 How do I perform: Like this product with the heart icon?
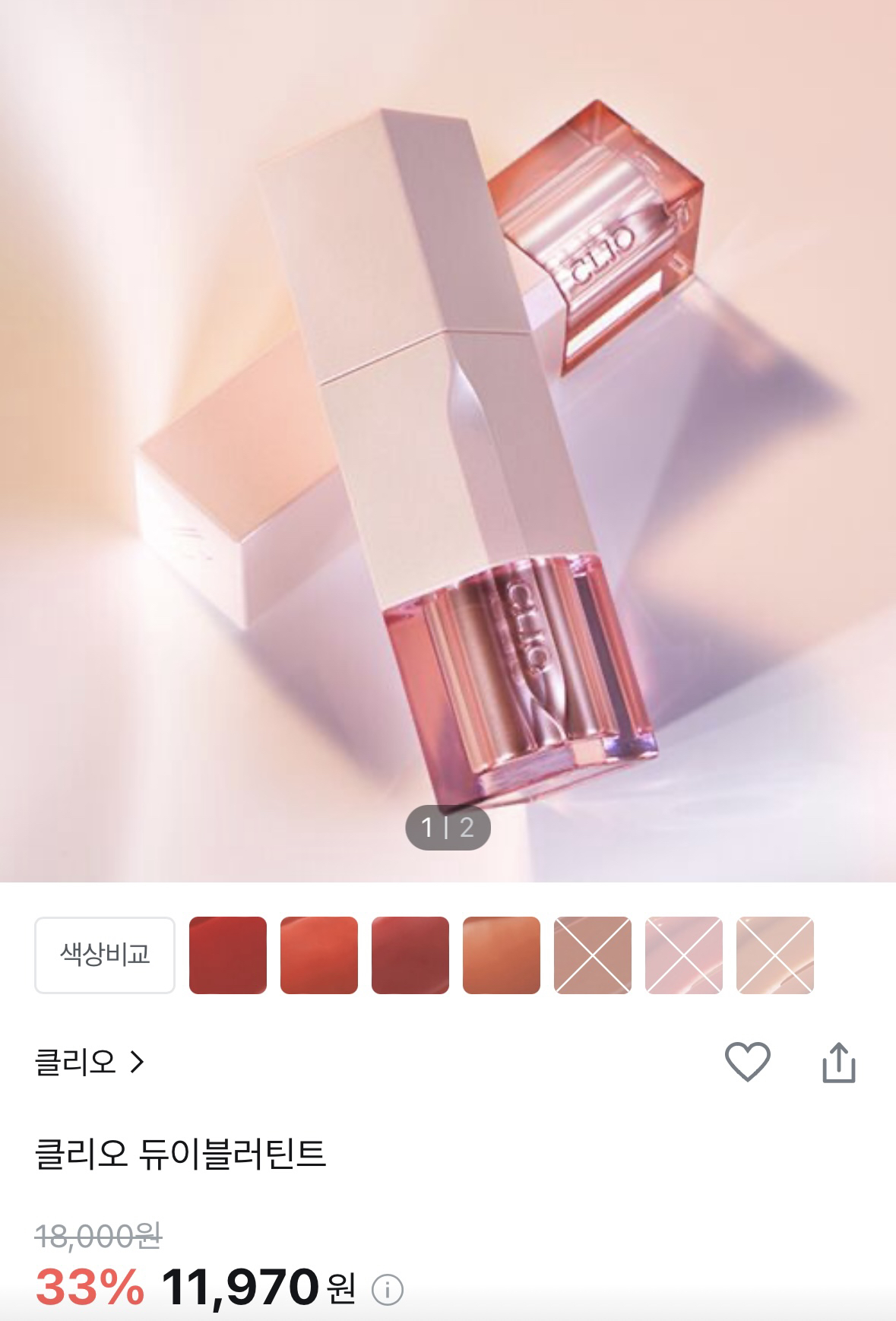click(748, 1062)
